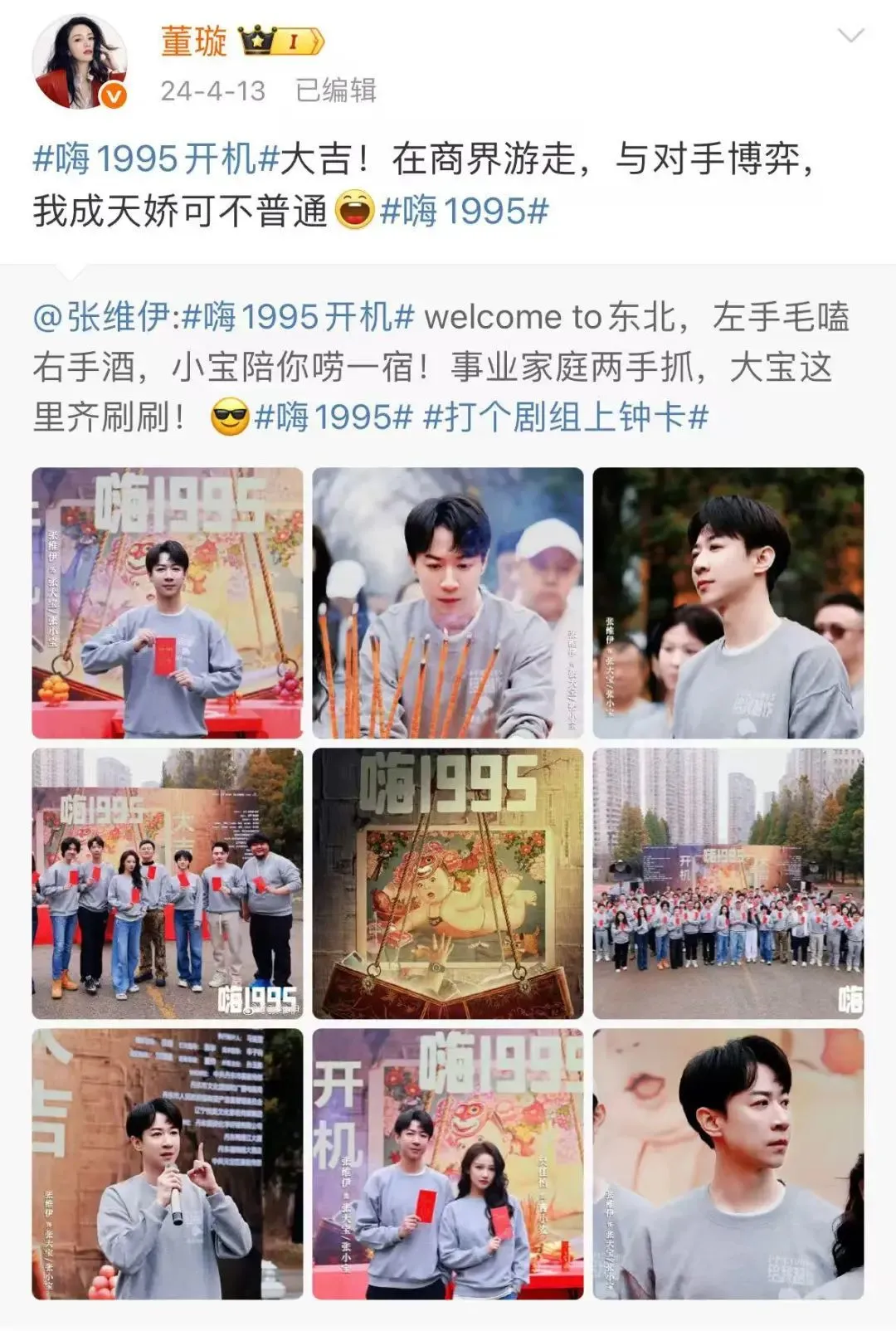Open 董璇's profile avatar

(80, 62)
